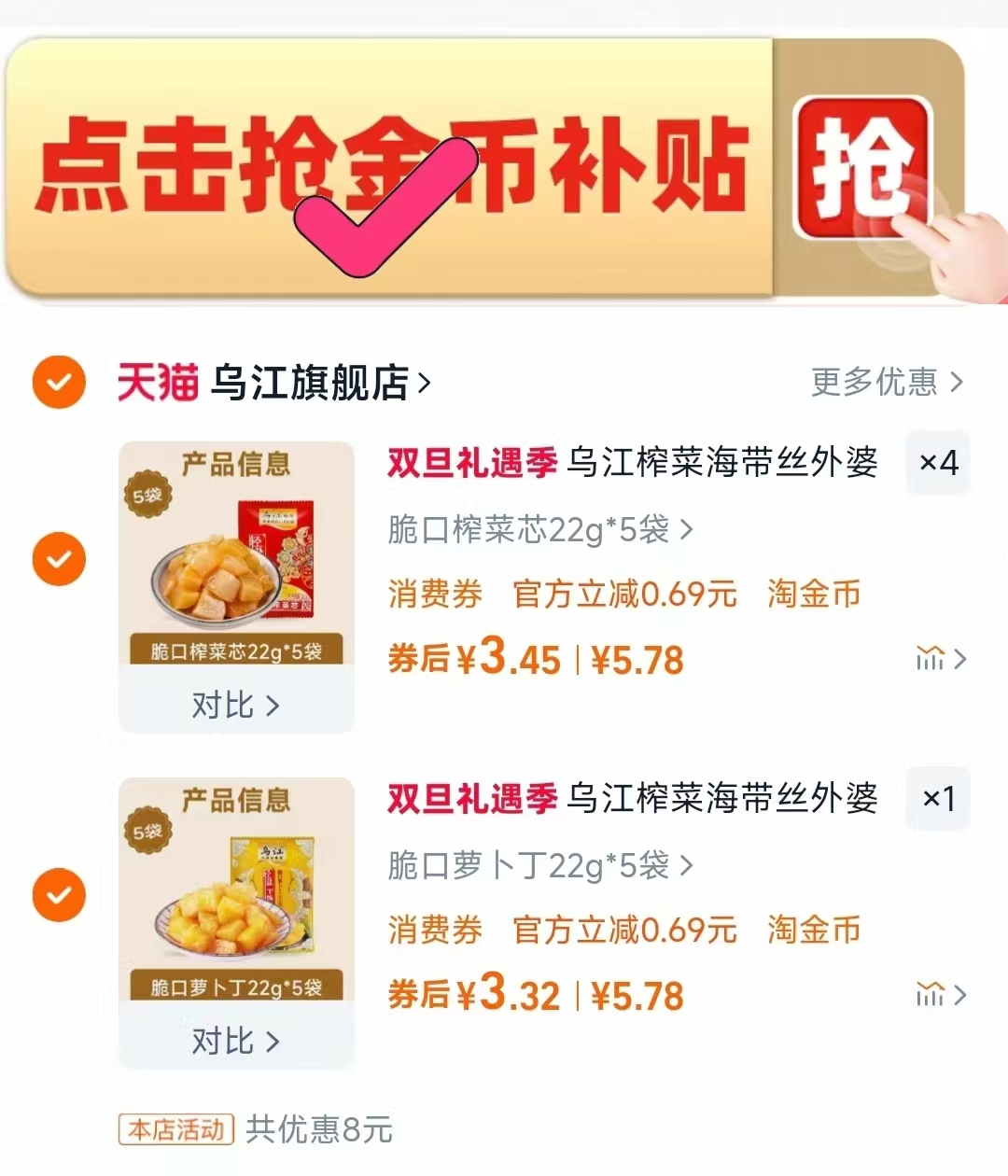Click the 消费券 coupon tag on second product
Screen dimensions: 1008x1176
433,930
